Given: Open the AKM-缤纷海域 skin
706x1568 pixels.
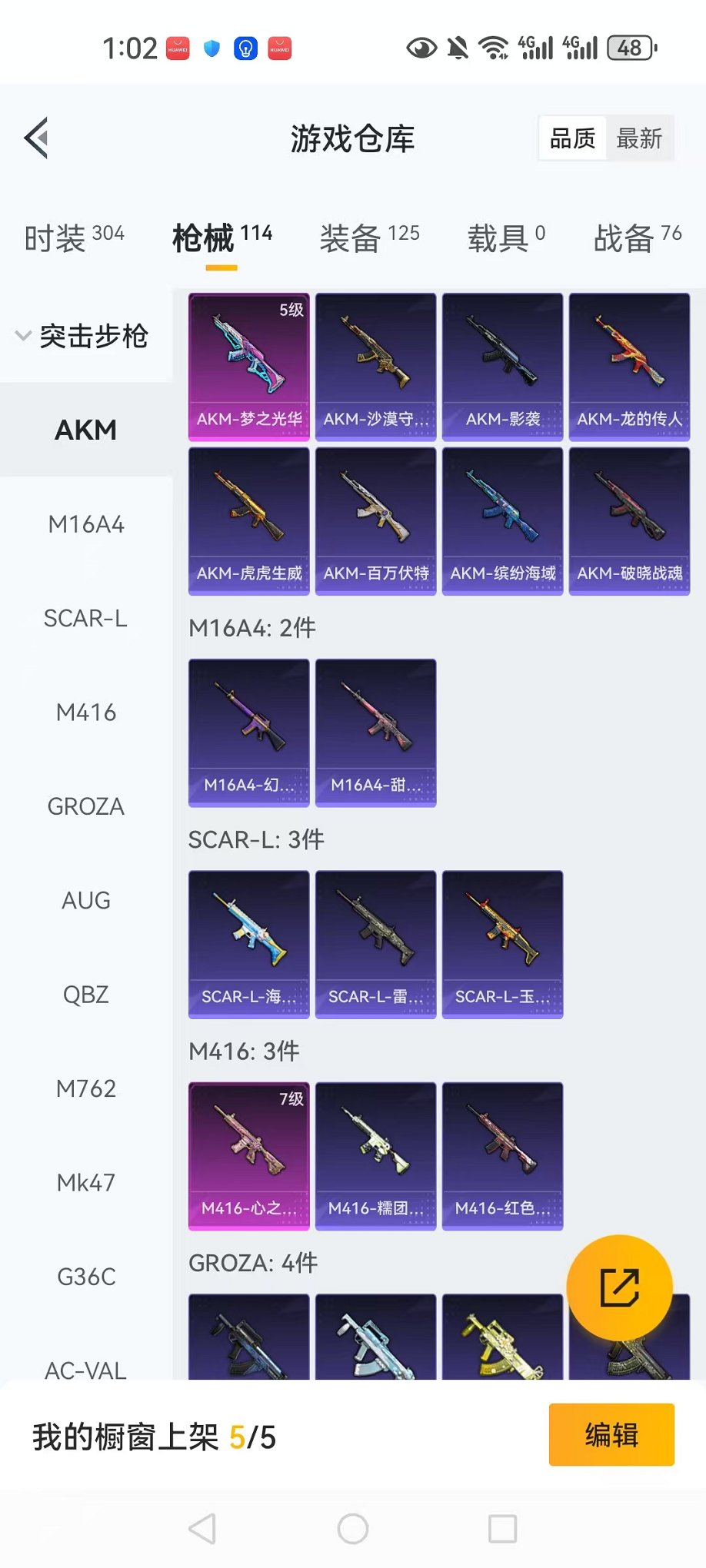Looking at the screenshot, I should point(502,520).
